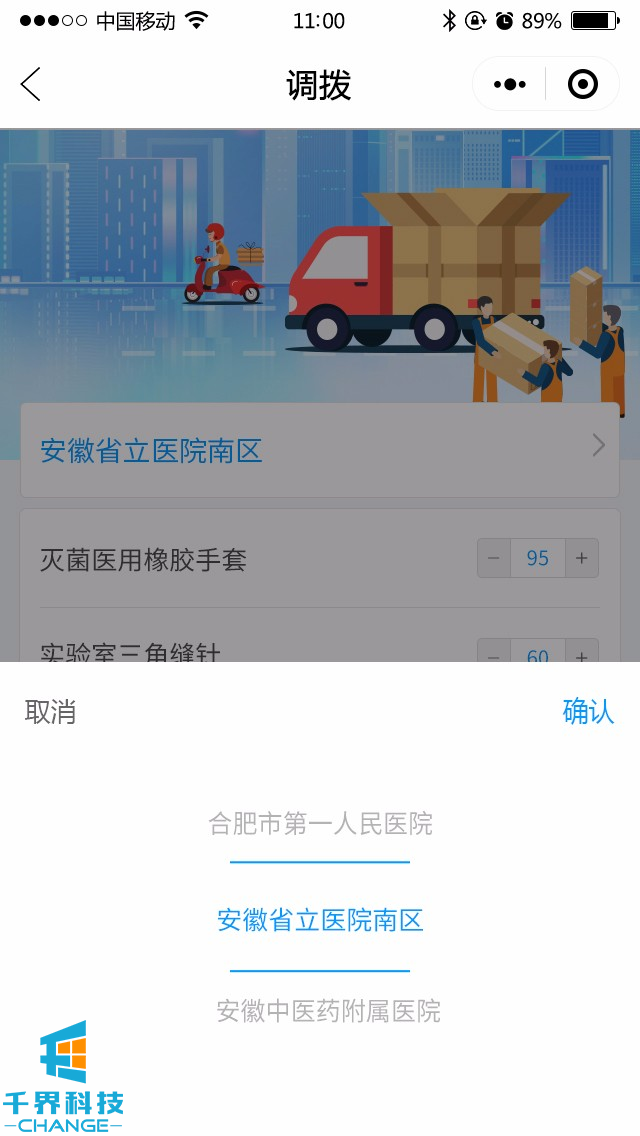The height and width of the screenshot is (1136, 640).
Task: Edit the 灭菌医用橡胶手套 quantity field
Action: click(538, 559)
